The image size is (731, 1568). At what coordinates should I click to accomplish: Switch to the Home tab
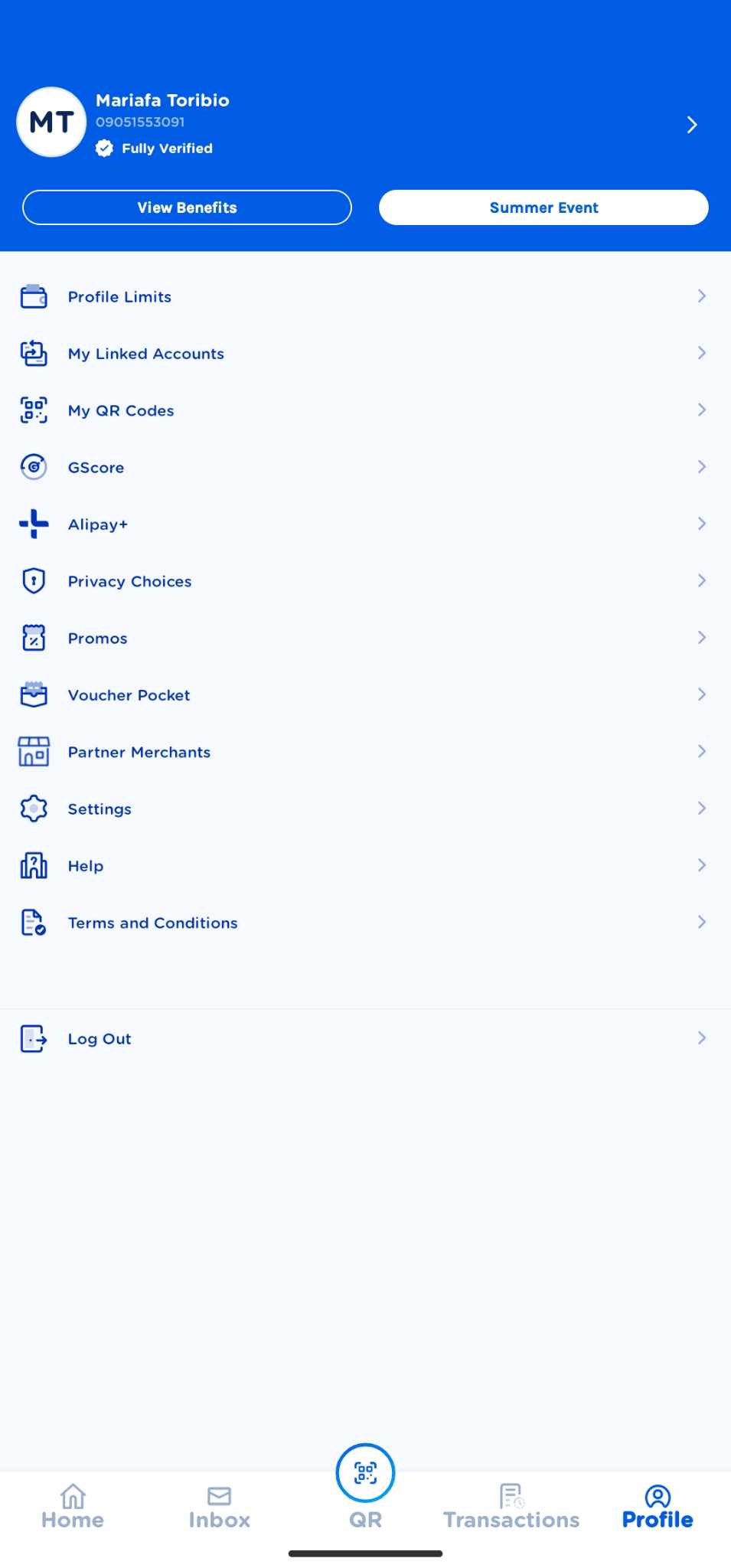pyautogui.click(x=73, y=1507)
